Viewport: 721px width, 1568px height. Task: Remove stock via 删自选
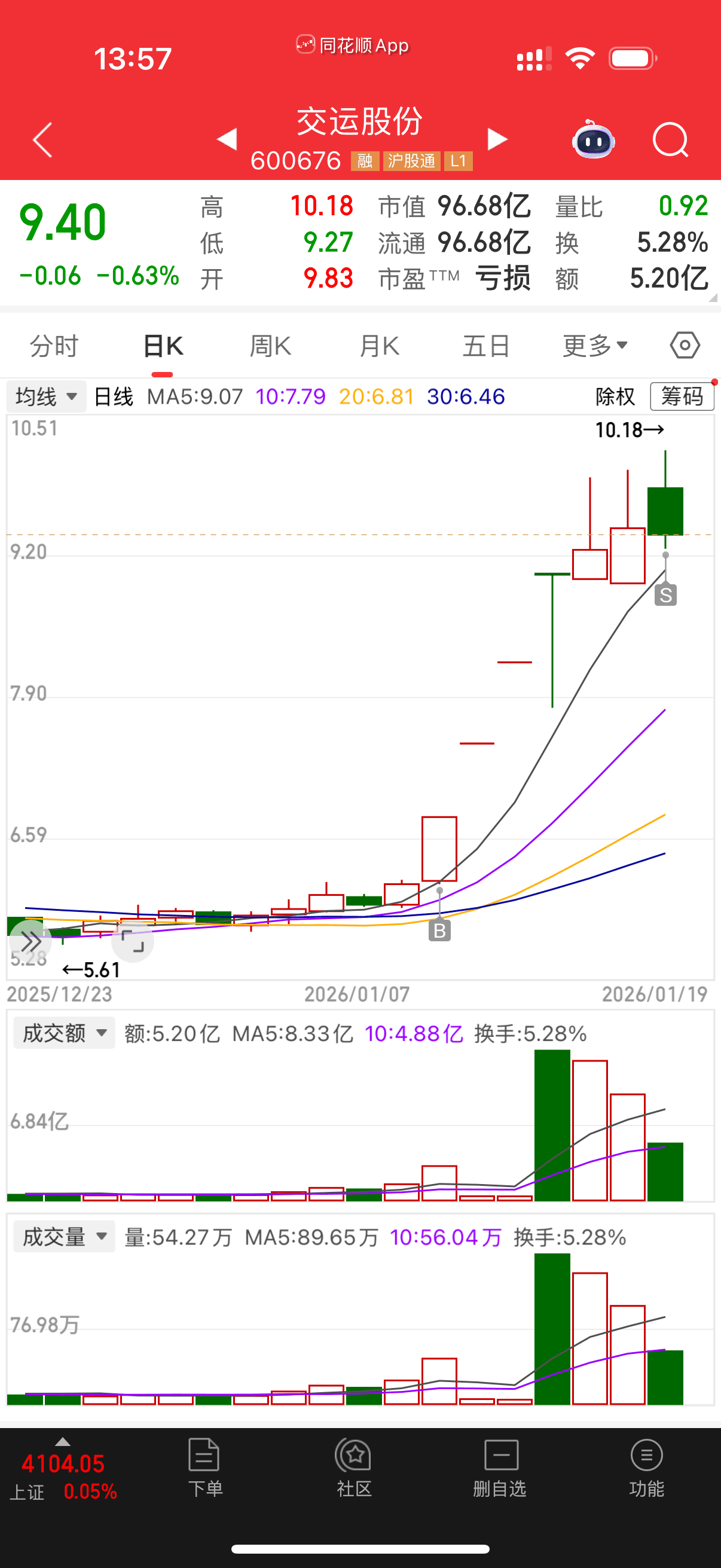tap(500, 1468)
